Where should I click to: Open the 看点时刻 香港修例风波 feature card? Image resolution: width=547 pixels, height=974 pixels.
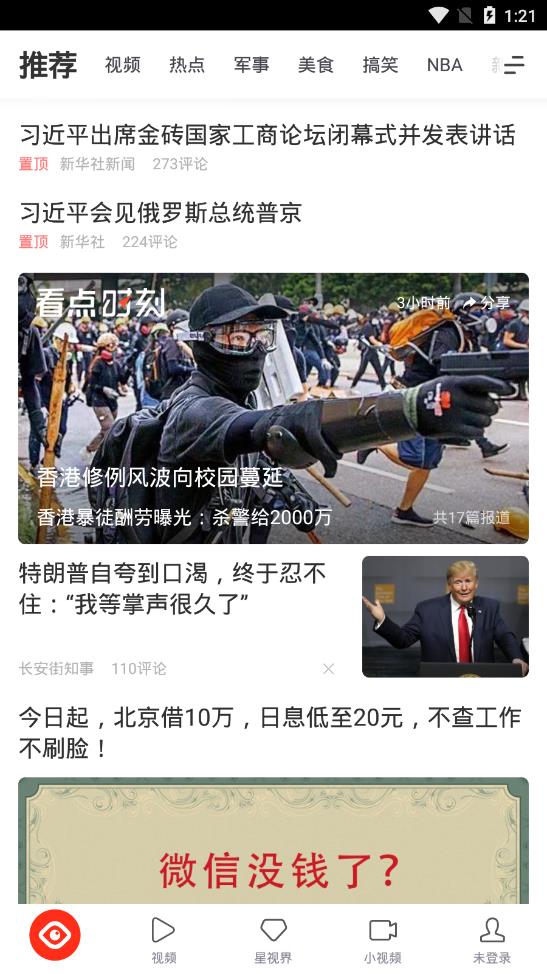pyautogui.click(x=273, y=408)
